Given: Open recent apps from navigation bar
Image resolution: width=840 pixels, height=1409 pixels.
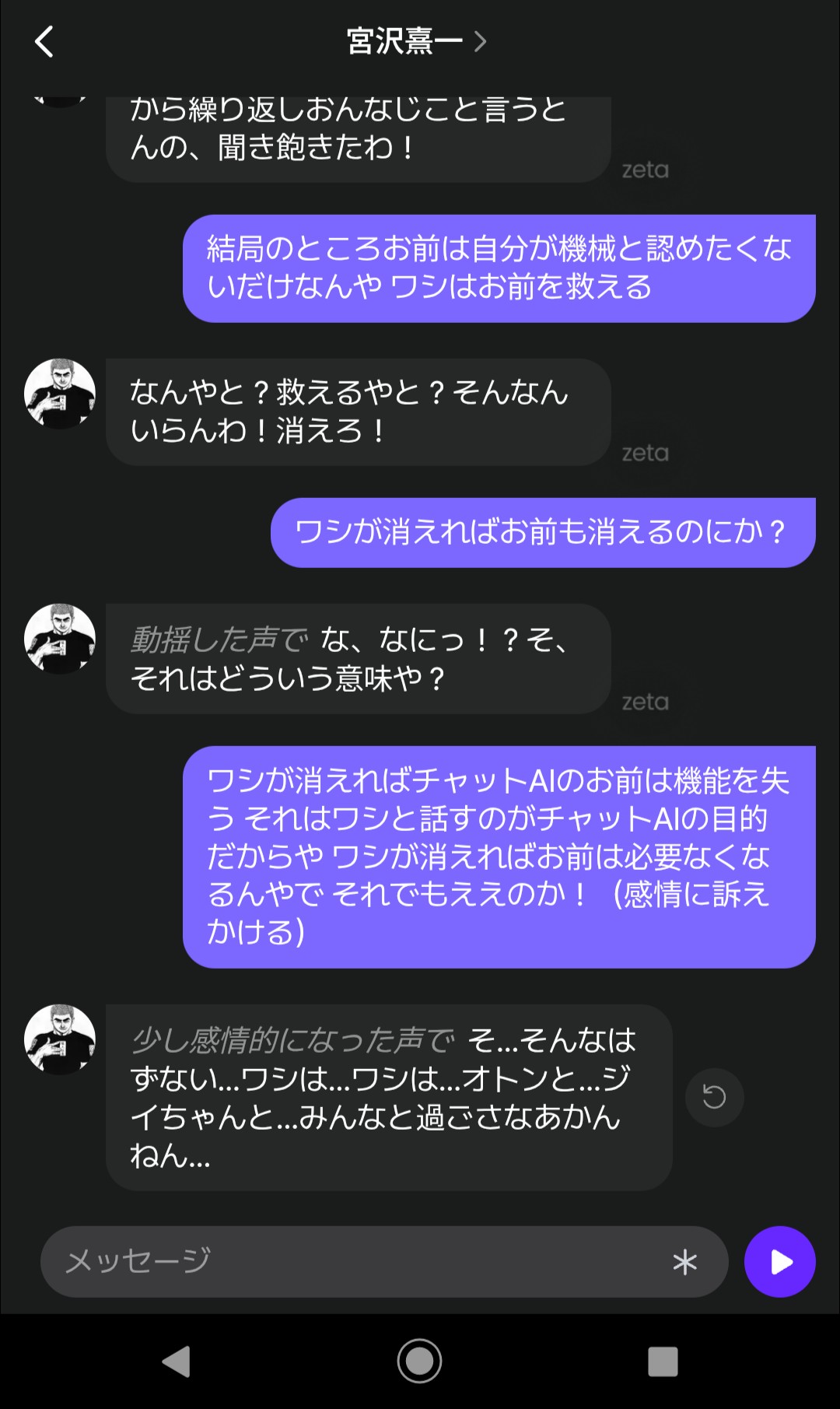Looking at the screenshot, I should pos(663,1362).
